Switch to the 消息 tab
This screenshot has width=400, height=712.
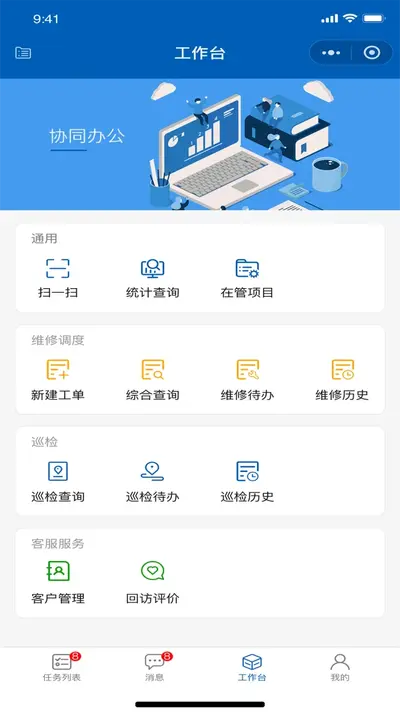click(x=155, y=667)
